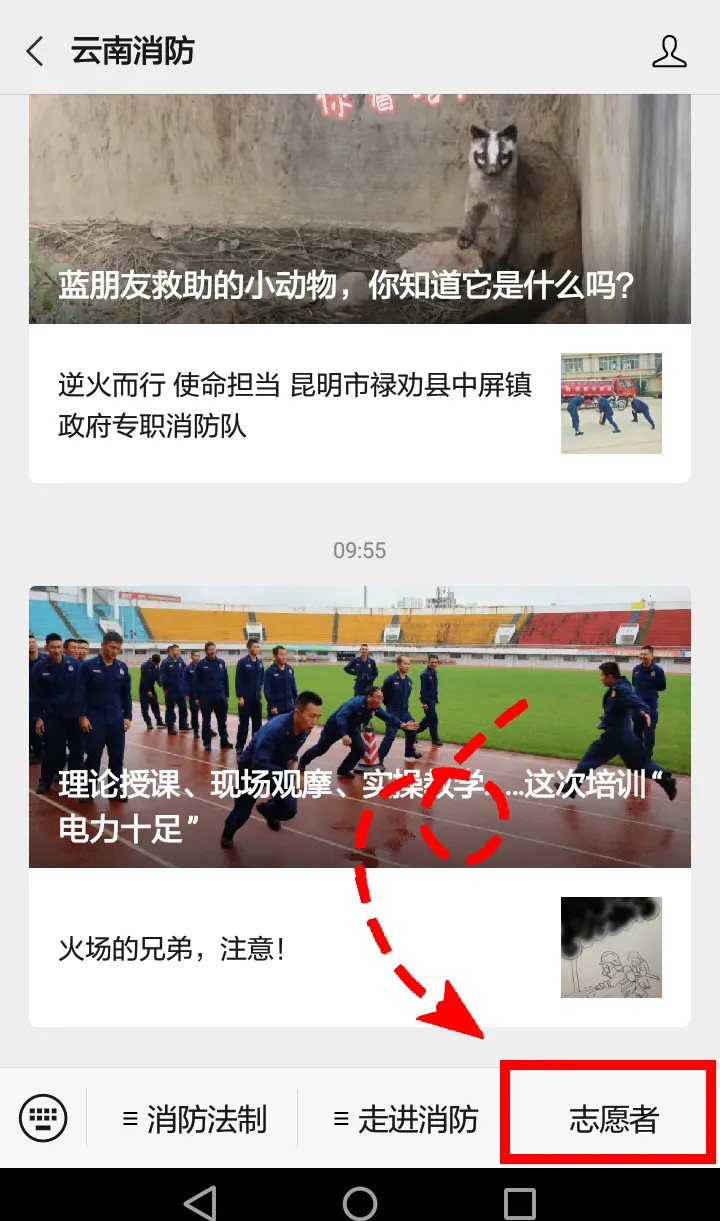Open the account profile icon

669,51
